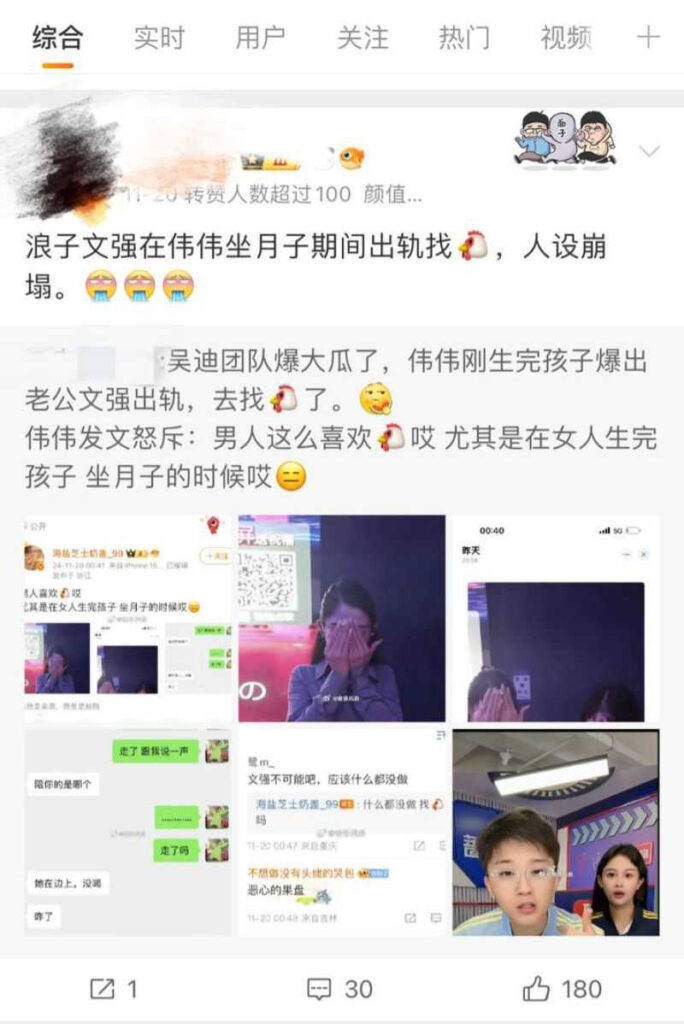Open the 海盐芝士奶盖 post screenshot image
This screenshot has width=684, height=1024.
[x=128, y=618]
